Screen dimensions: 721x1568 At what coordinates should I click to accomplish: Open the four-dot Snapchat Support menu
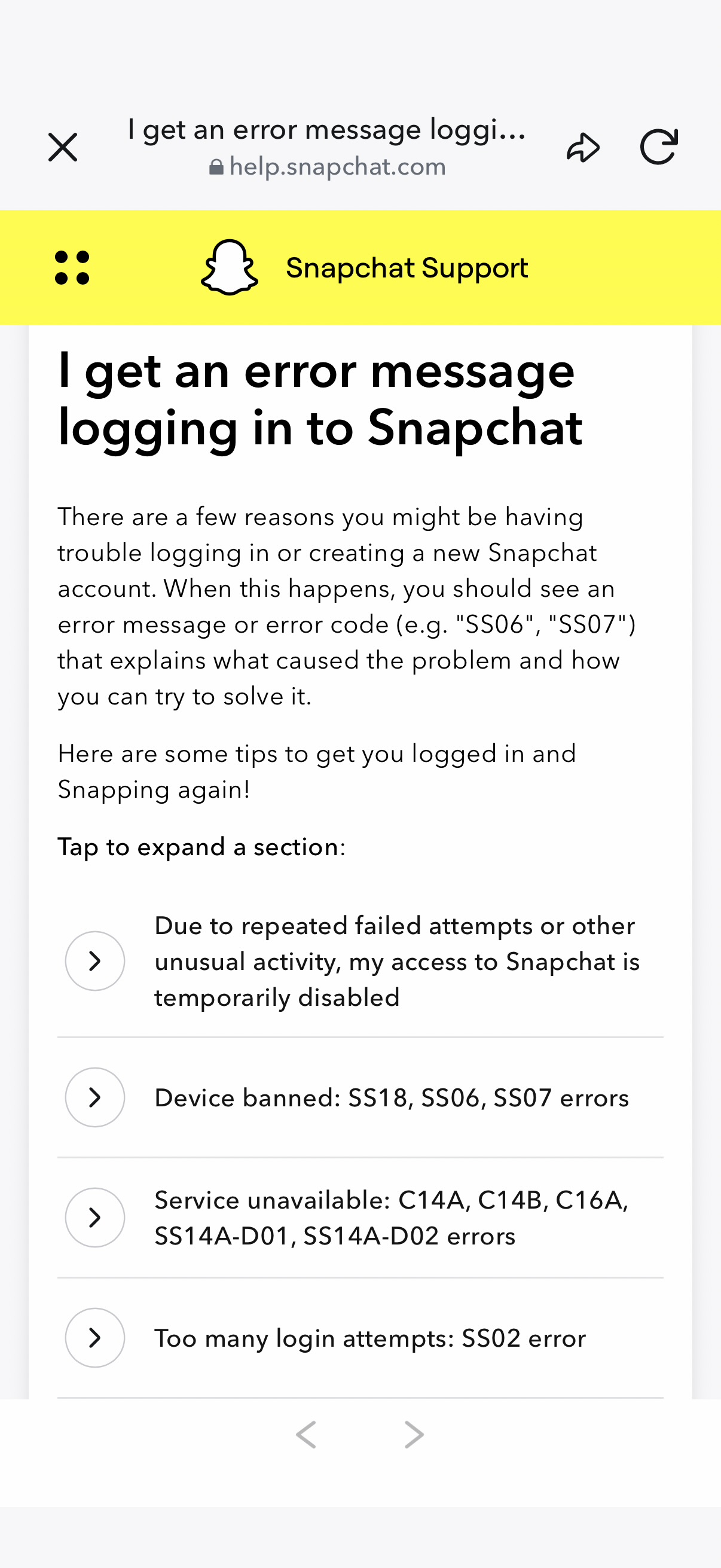[x=72, y=268]
